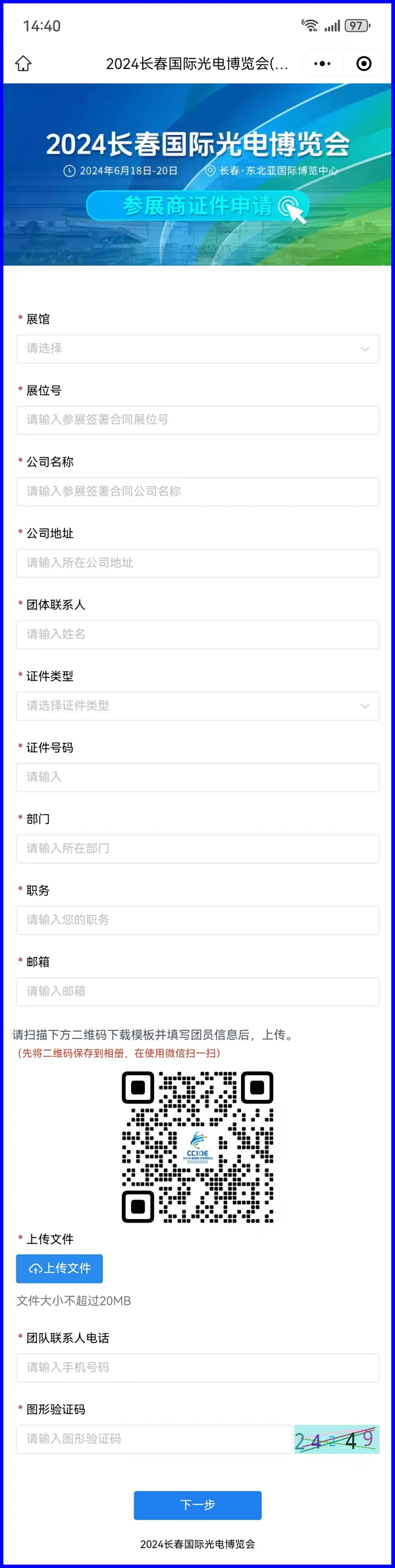Tap the 图形验证码 input field
Image resolution: width=395 pixels, height=1568 pixels.
[x=154, y=1439]
